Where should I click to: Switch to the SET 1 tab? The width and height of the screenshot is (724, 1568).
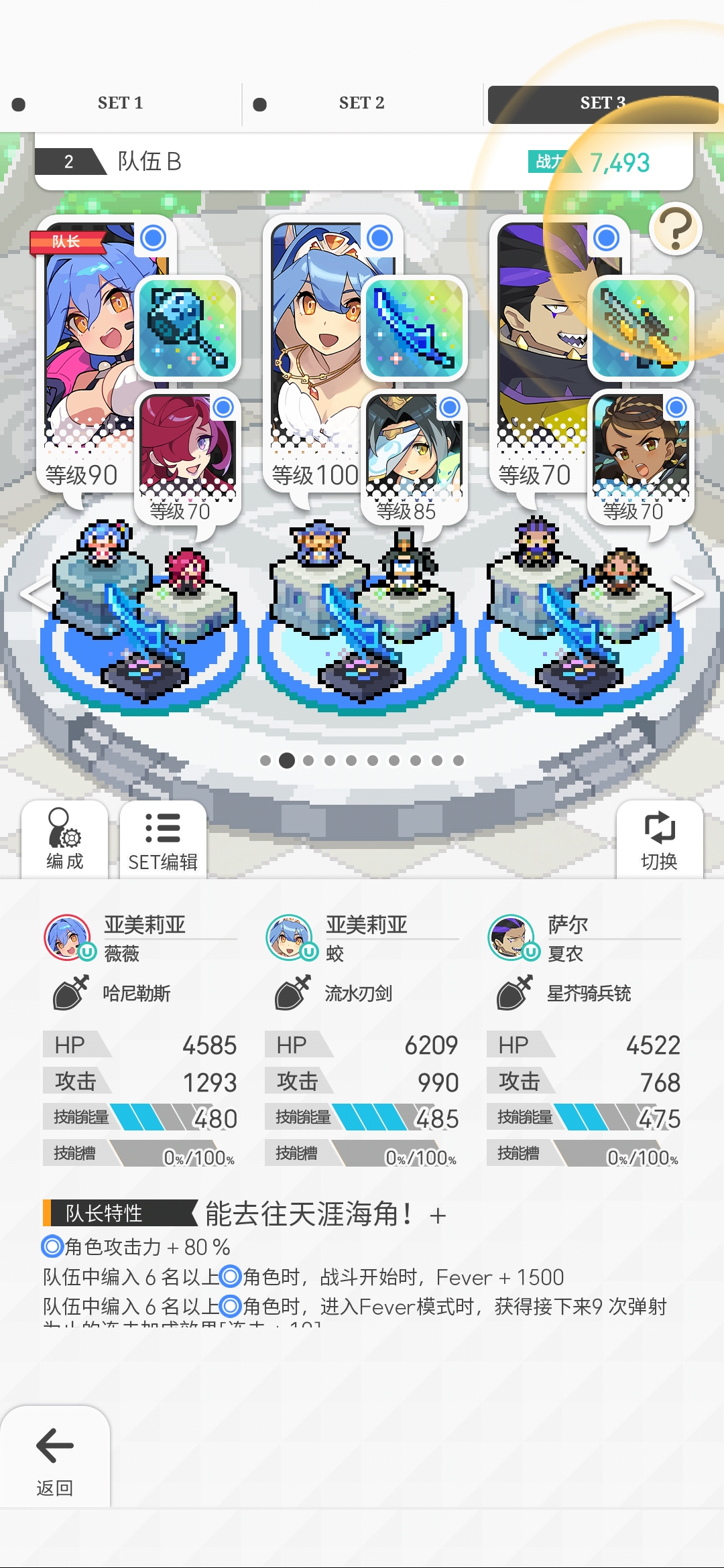pyautogui.click(x=121, y=103)
